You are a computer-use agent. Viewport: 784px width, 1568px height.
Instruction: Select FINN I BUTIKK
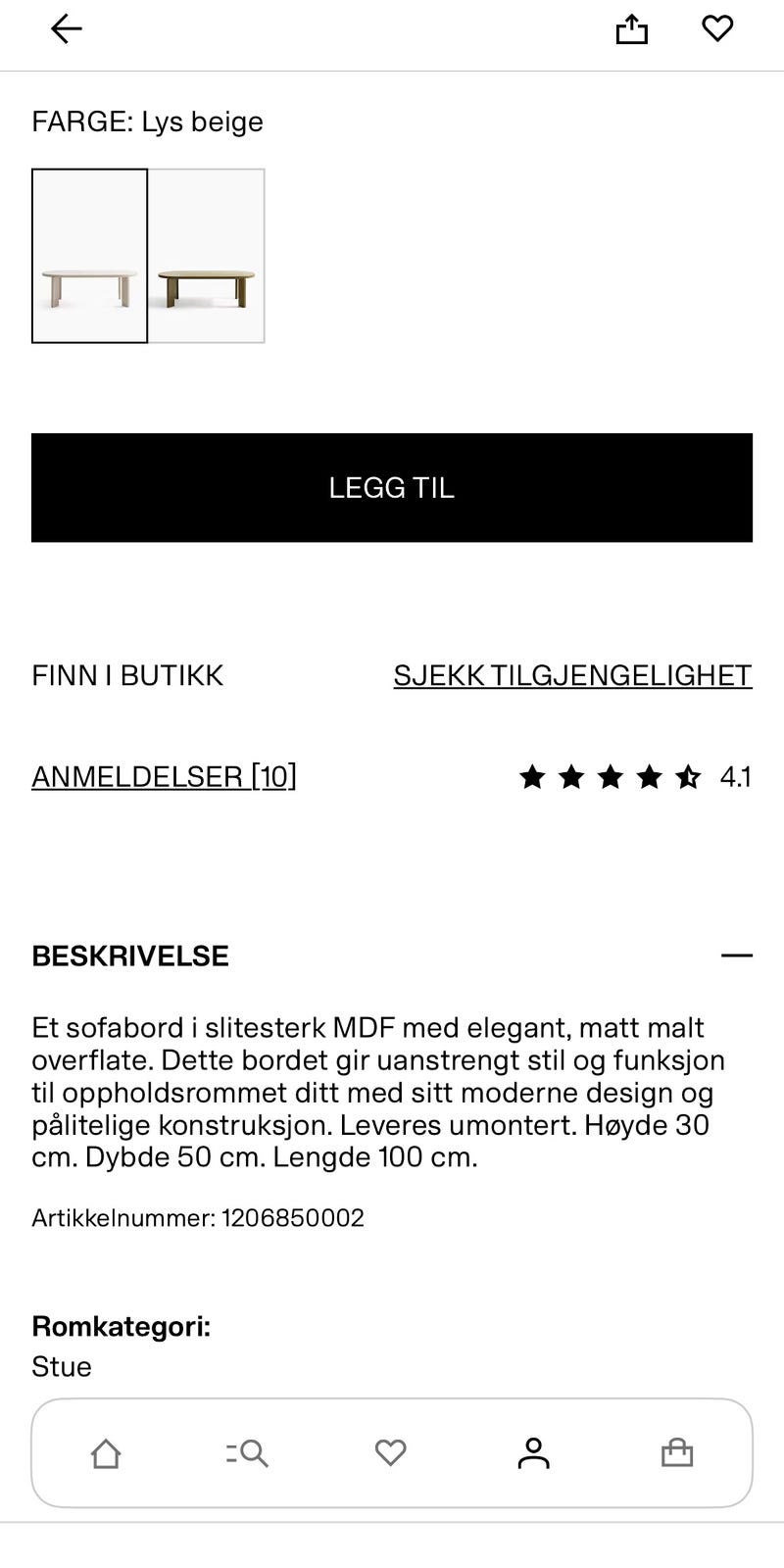[127, 675]
